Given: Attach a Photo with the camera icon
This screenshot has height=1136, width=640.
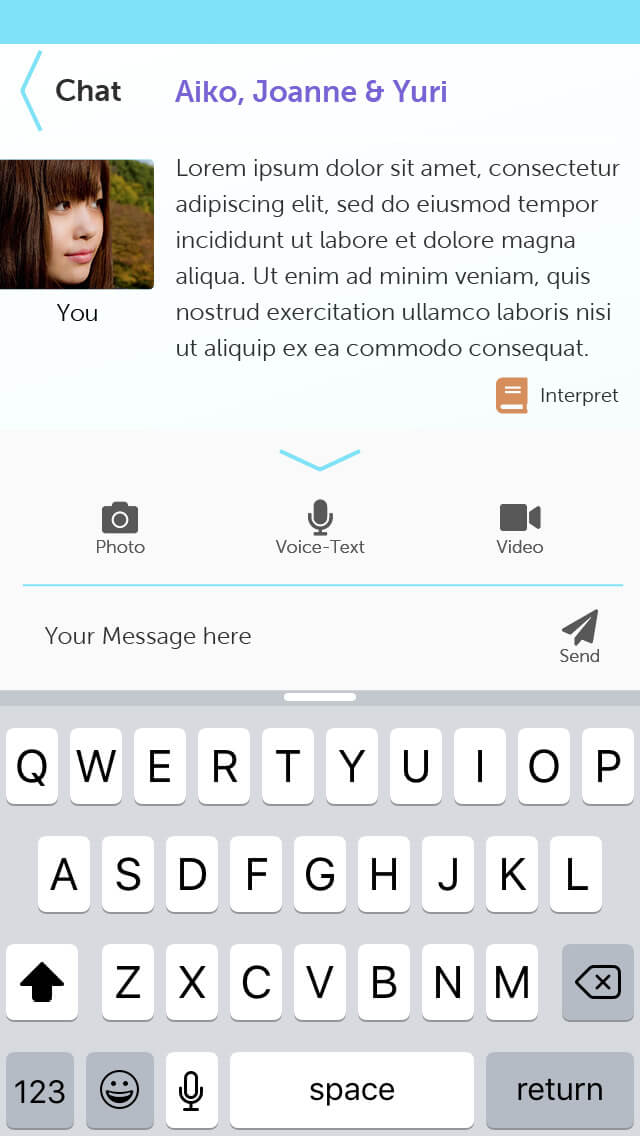Looking at the screenshot, I should point(120,528).
